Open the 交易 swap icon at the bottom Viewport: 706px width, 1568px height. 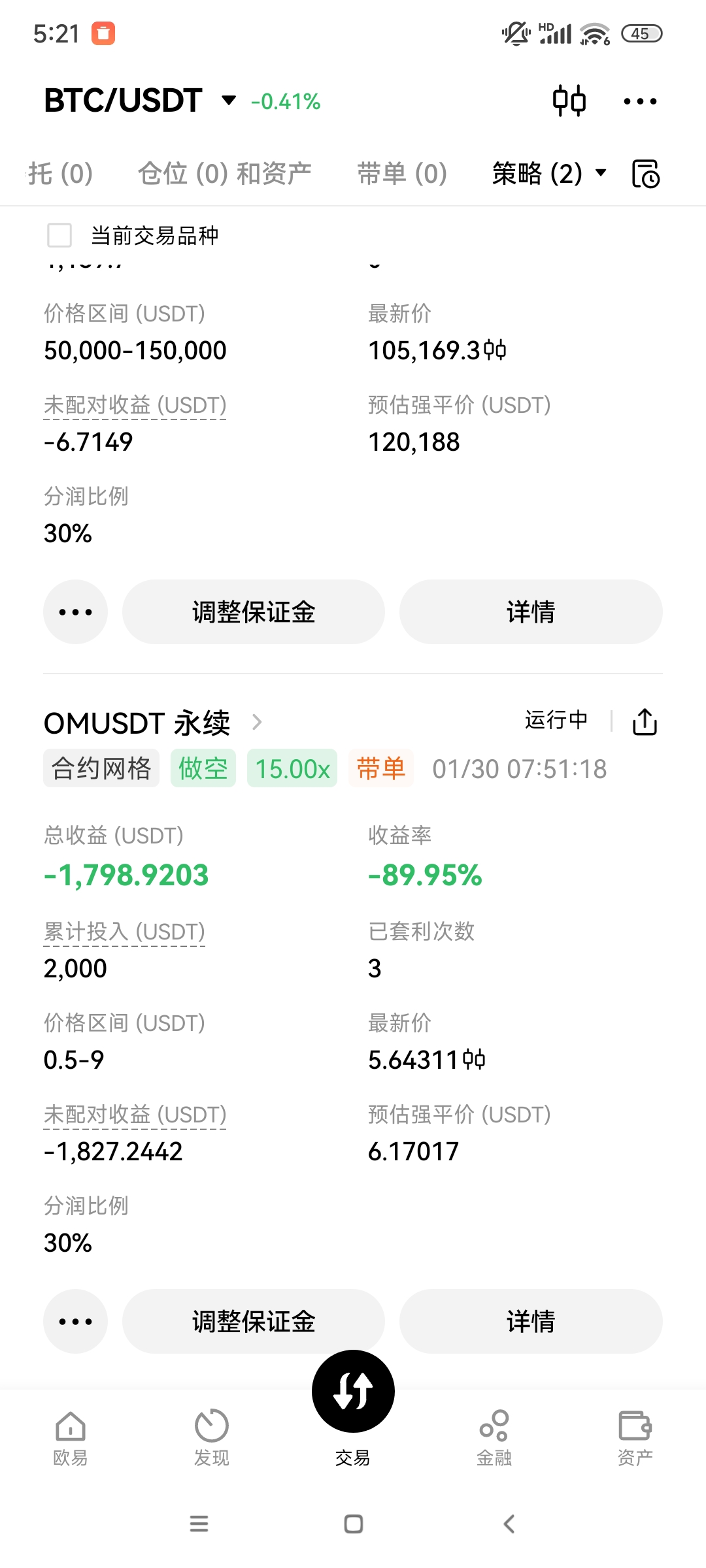352,1390
